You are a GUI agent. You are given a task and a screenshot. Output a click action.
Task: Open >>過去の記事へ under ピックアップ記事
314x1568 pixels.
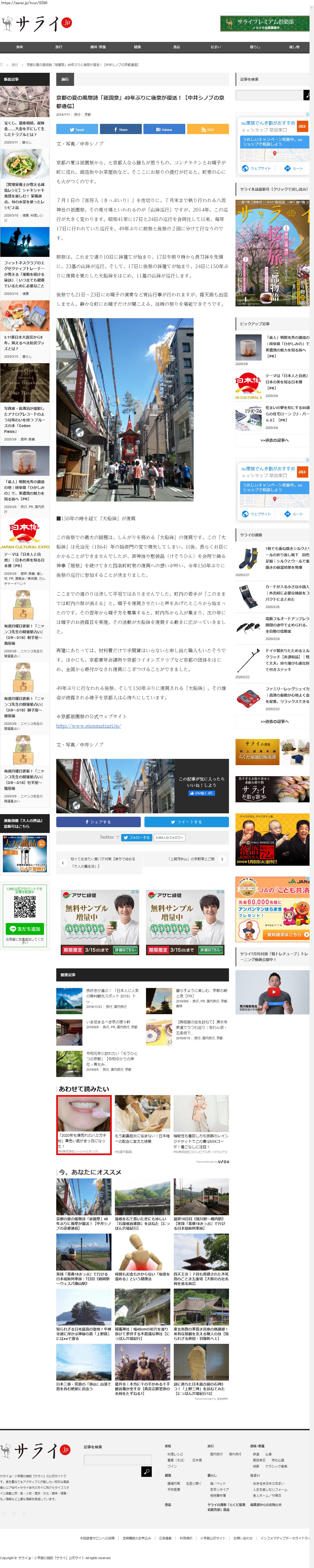click(274, 440)
